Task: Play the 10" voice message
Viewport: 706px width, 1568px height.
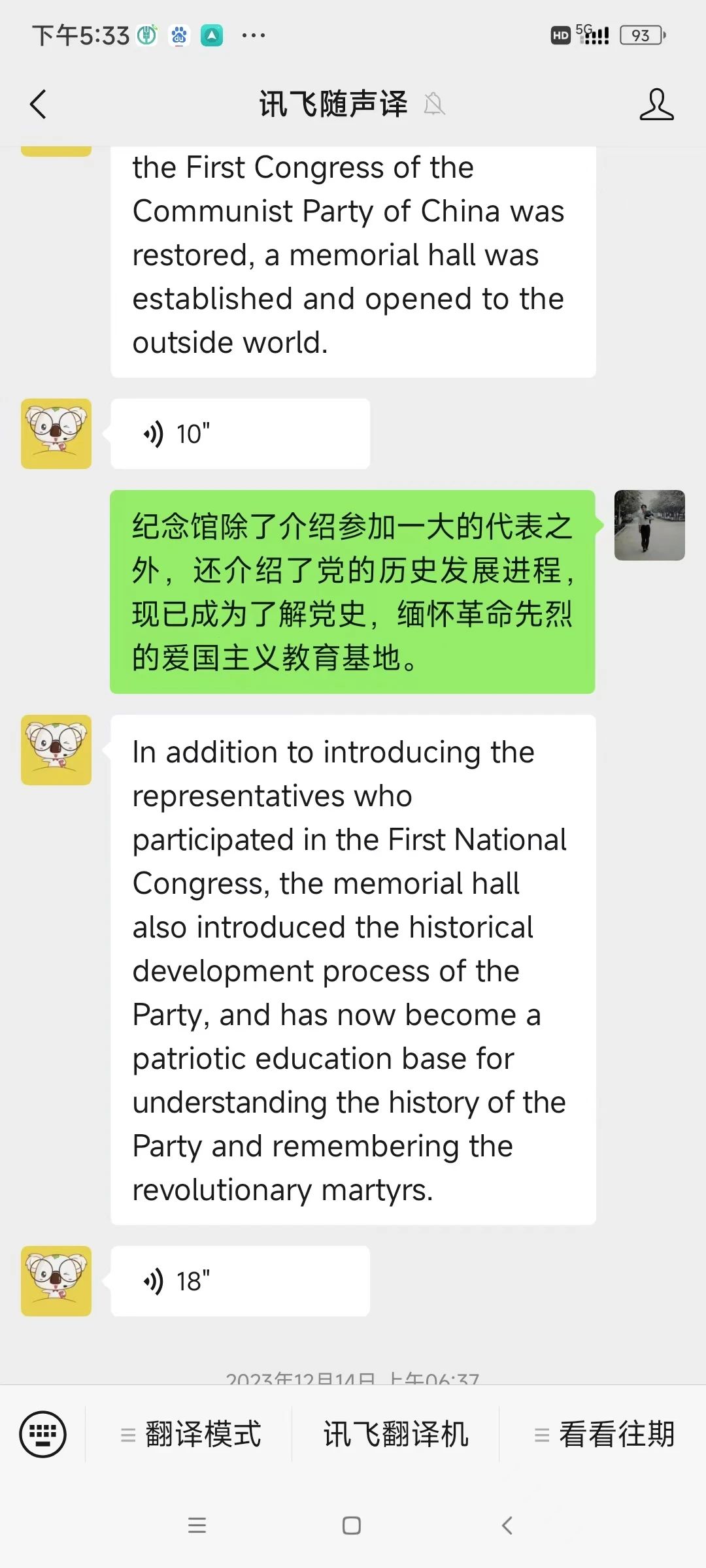Action: click(x=239, y=434)
